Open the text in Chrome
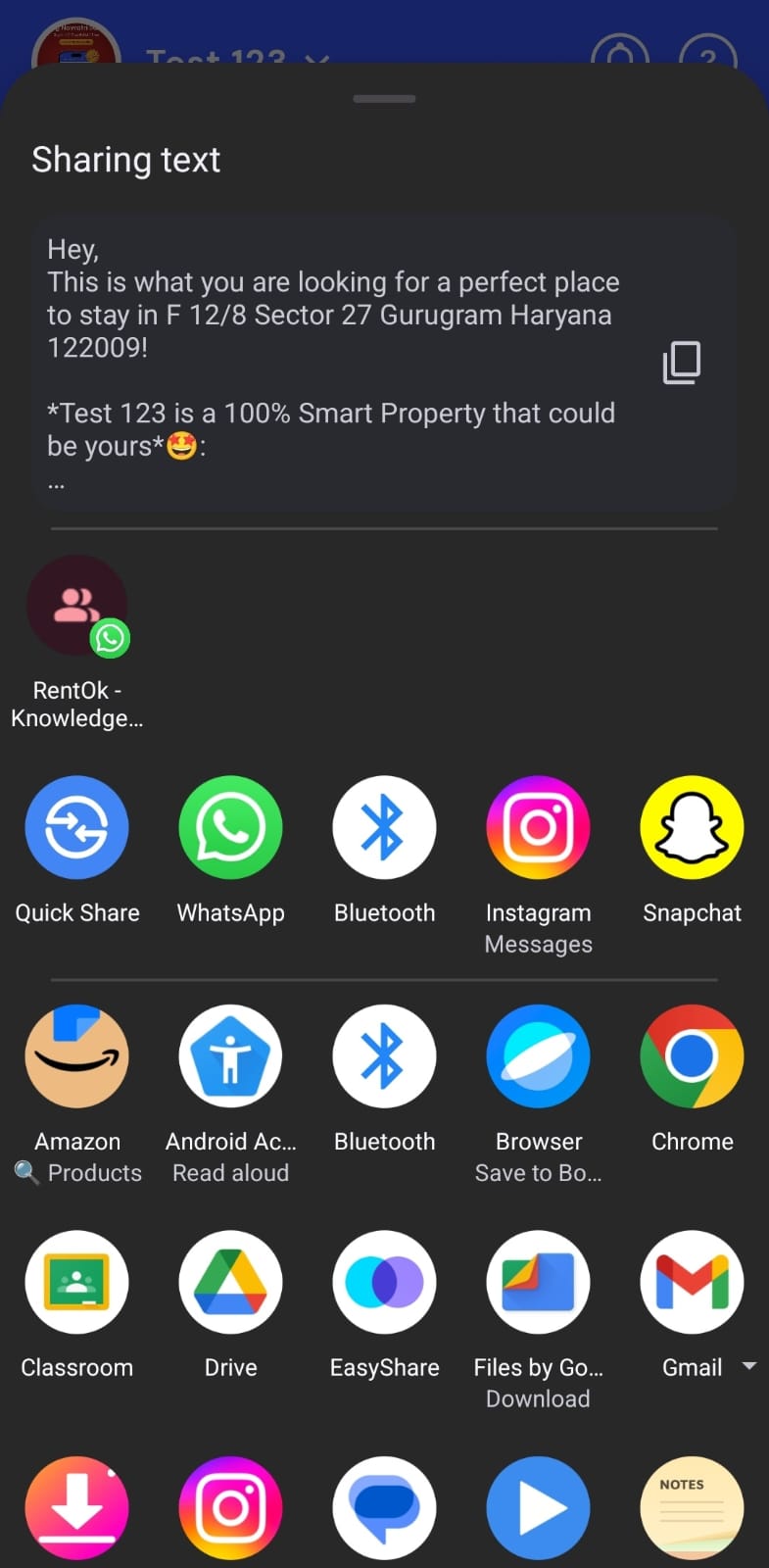The height and width of the screenshot is (1568, 769). pos(692,1056)
